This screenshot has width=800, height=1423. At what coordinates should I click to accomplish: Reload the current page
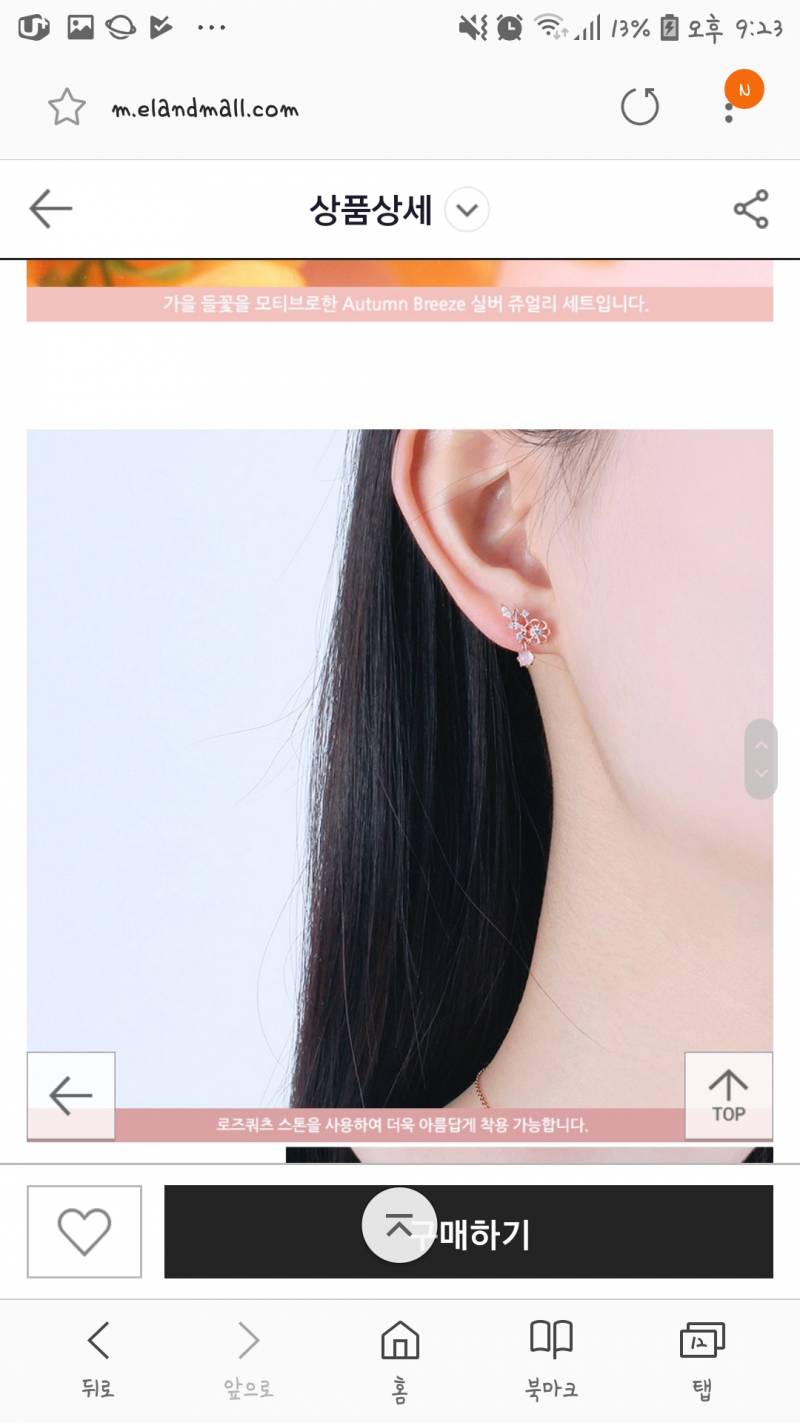tap(640, 107)
